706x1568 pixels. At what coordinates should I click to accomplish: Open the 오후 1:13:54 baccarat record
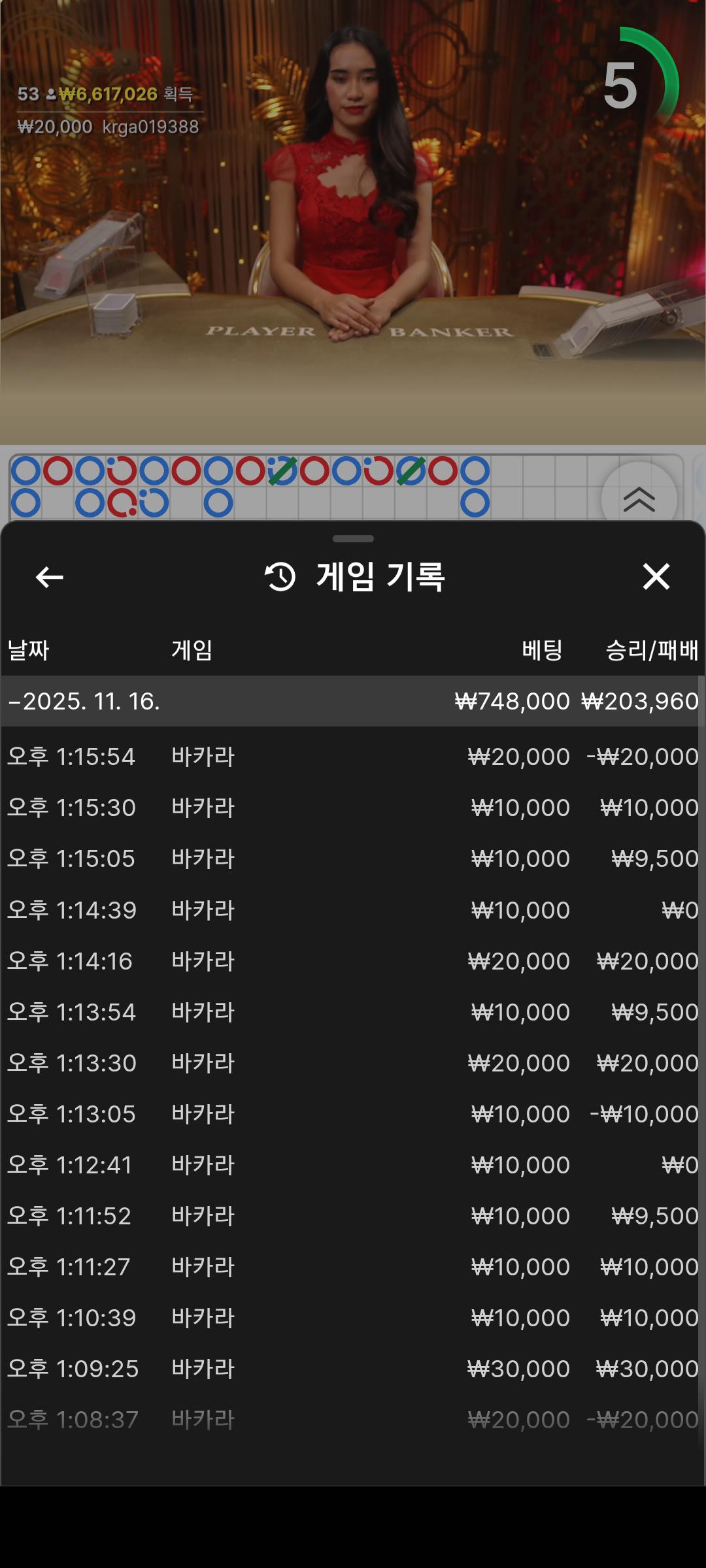click(353, 1012)
